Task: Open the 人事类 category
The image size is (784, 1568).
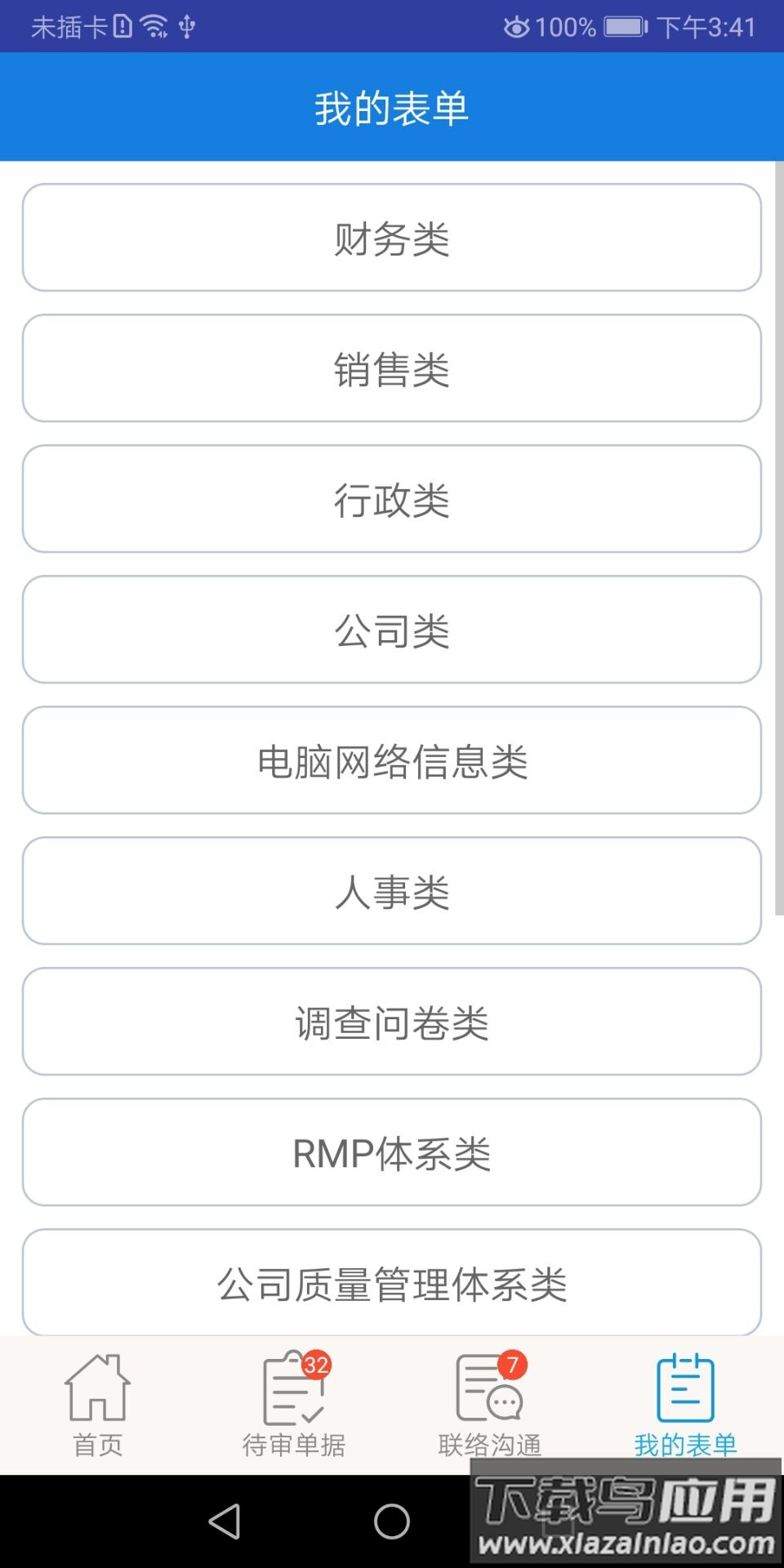Action: coord(392,891)
